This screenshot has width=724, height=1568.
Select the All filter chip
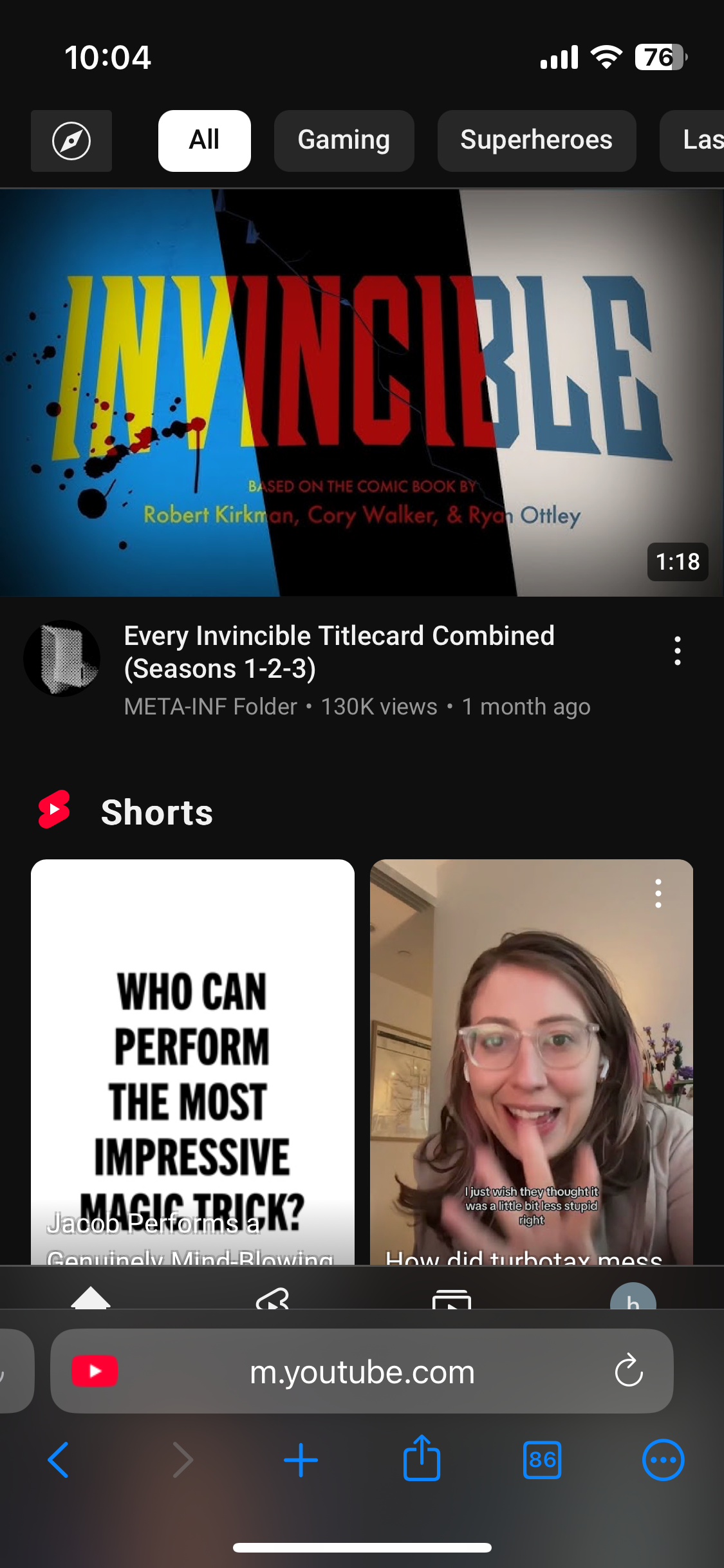tap(204, 141)
